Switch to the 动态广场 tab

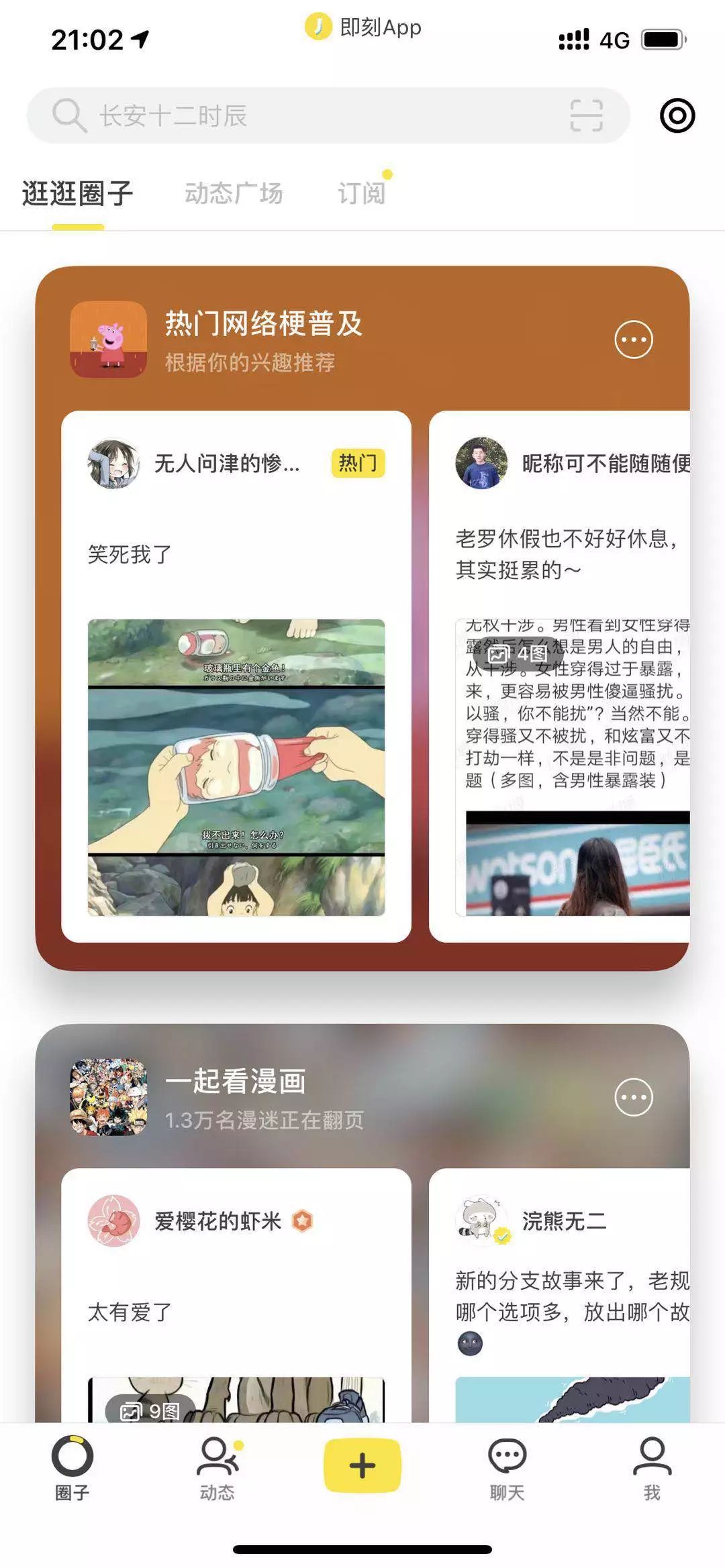pyautogui.click(x=234, y=194)
